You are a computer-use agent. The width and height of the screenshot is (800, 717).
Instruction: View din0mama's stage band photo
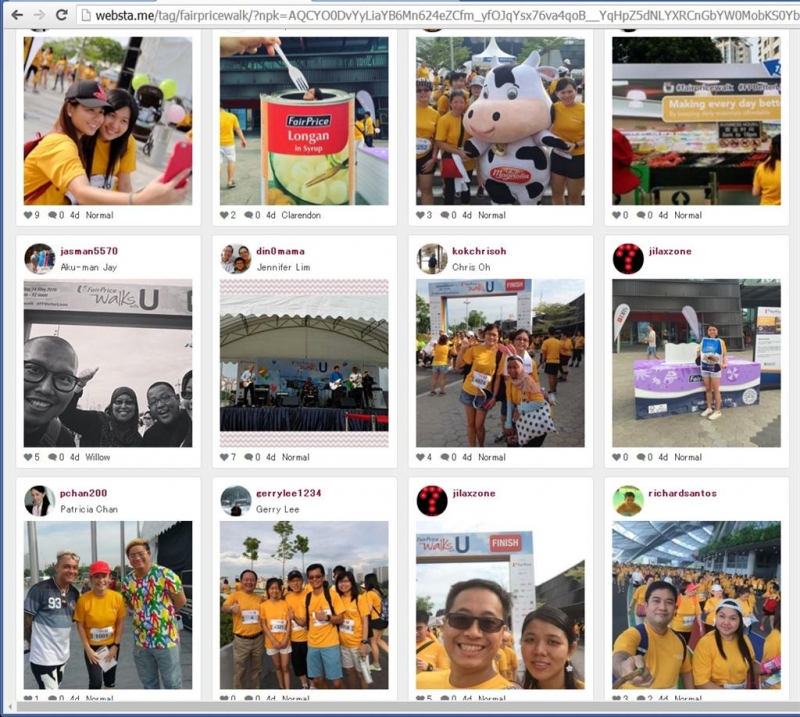[x=304, y=363]
